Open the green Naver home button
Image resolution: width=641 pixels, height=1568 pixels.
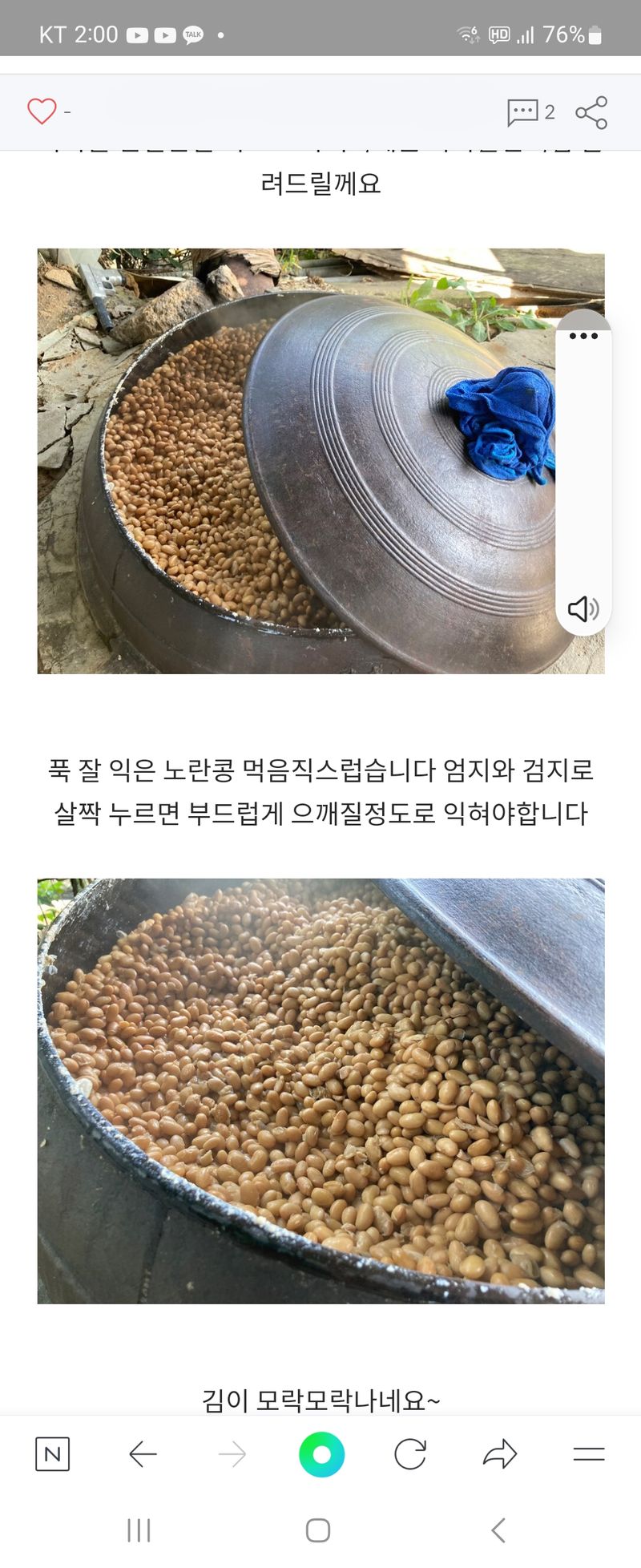[320, 1457]
